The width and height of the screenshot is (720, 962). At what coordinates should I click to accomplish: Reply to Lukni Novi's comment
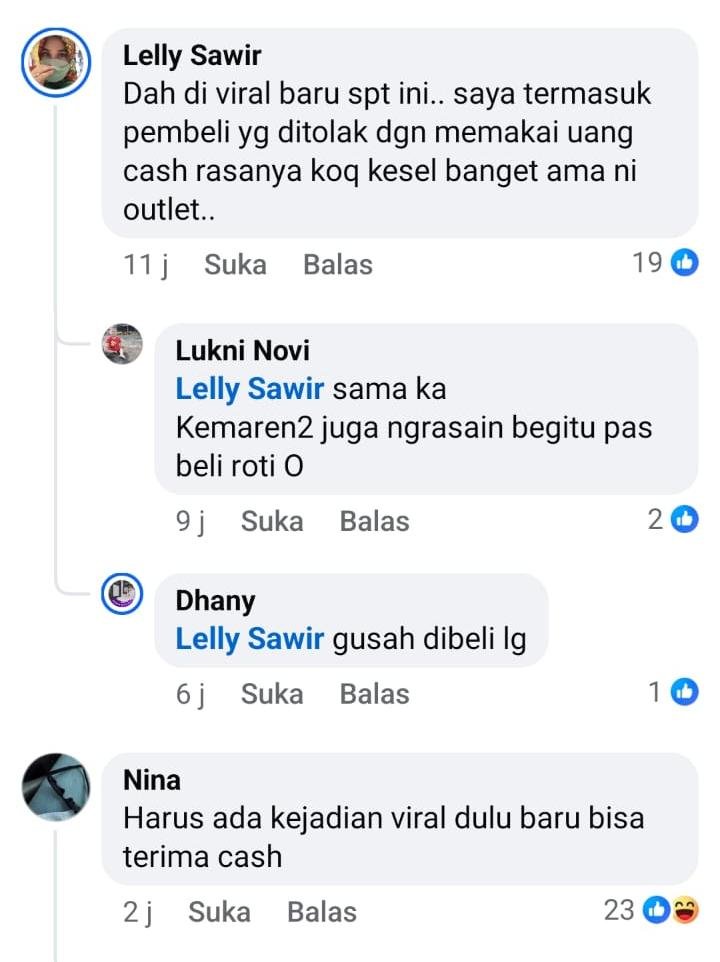coord(374,521)
